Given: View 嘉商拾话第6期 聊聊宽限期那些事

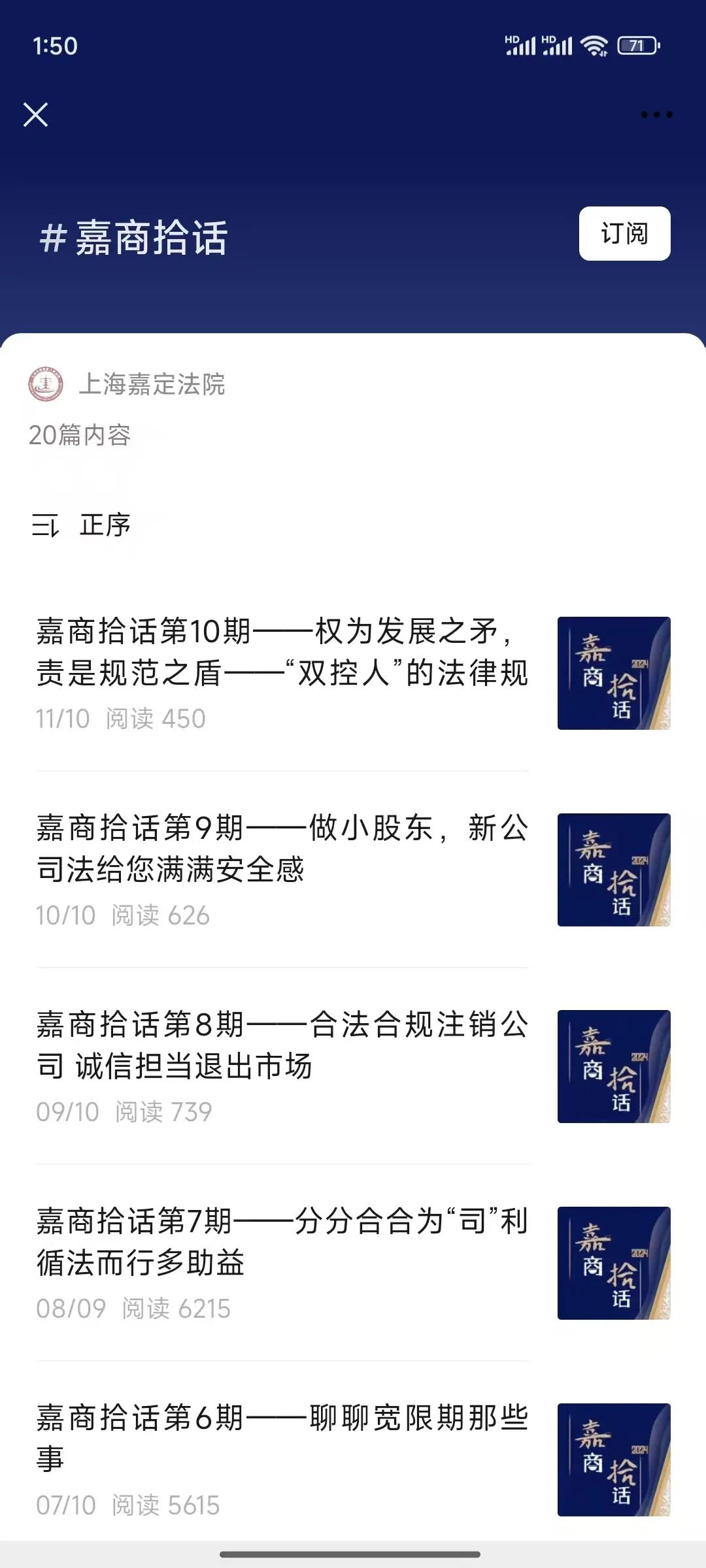Looking at the screenshot, I should coord(282,1437).
